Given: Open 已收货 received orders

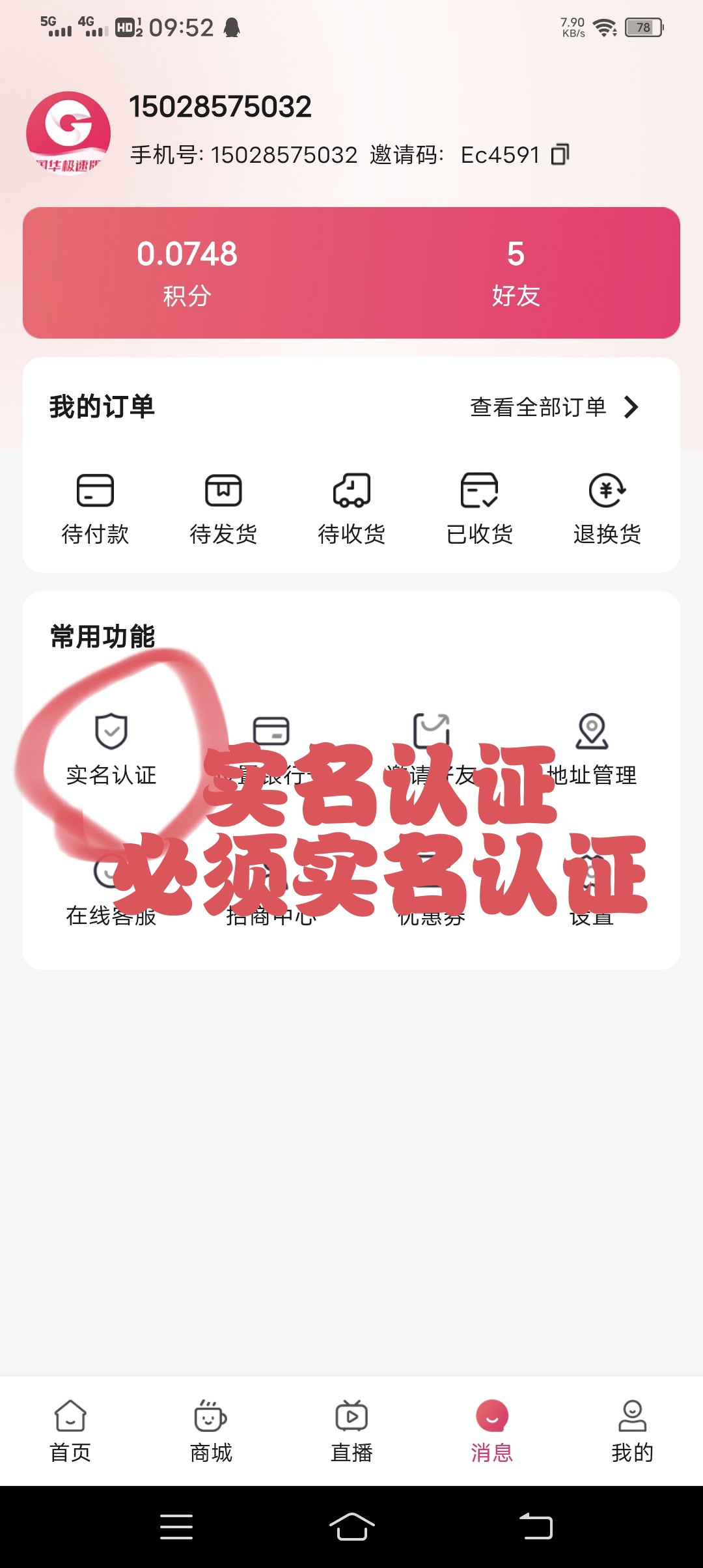Looking at the screenshot, I should coord(480,509).
